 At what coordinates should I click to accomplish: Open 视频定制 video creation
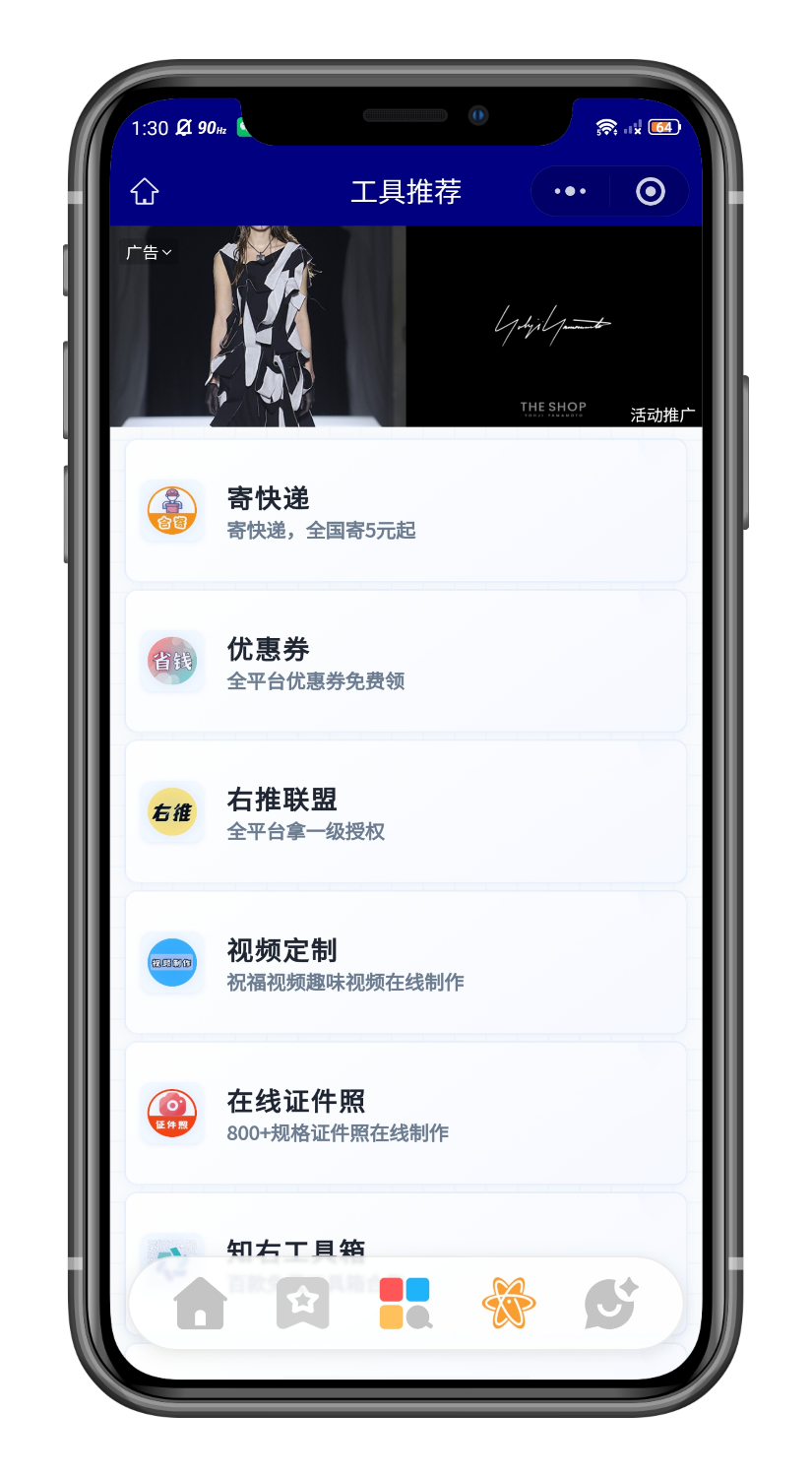point(406,963)
